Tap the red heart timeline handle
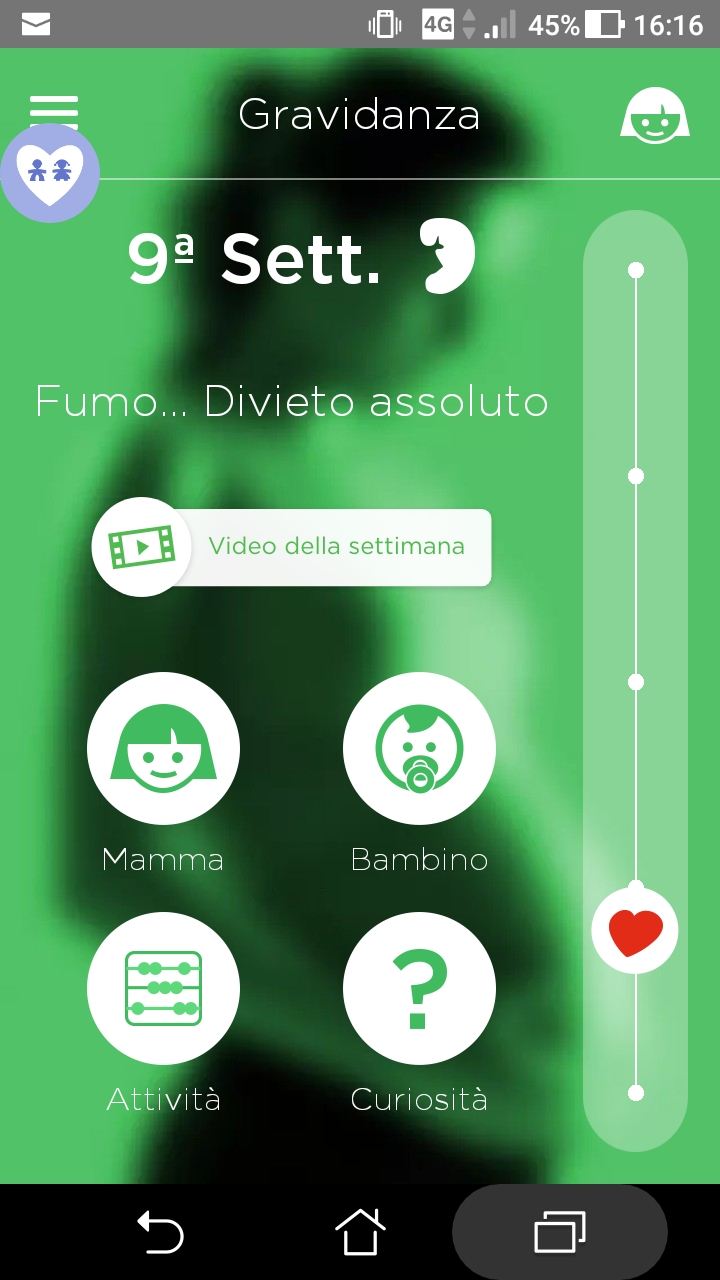Image resolution: width=720 pixels, height=1280 pixels. pyautogui.click(x=635, y=930)
